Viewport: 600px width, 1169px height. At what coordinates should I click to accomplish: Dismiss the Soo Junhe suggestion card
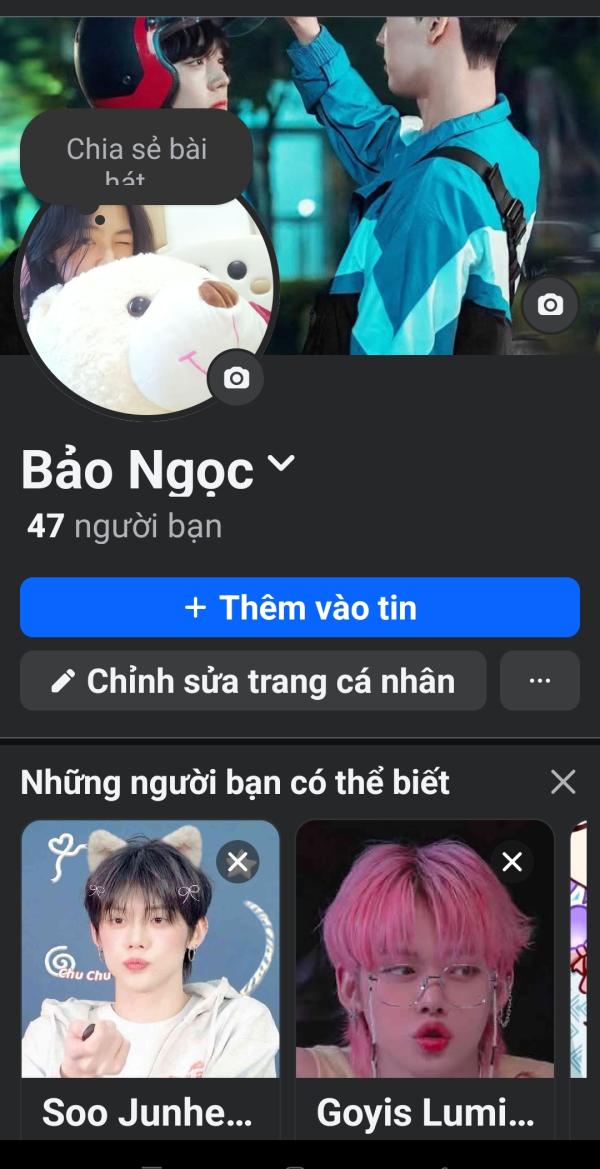(237, 862)
